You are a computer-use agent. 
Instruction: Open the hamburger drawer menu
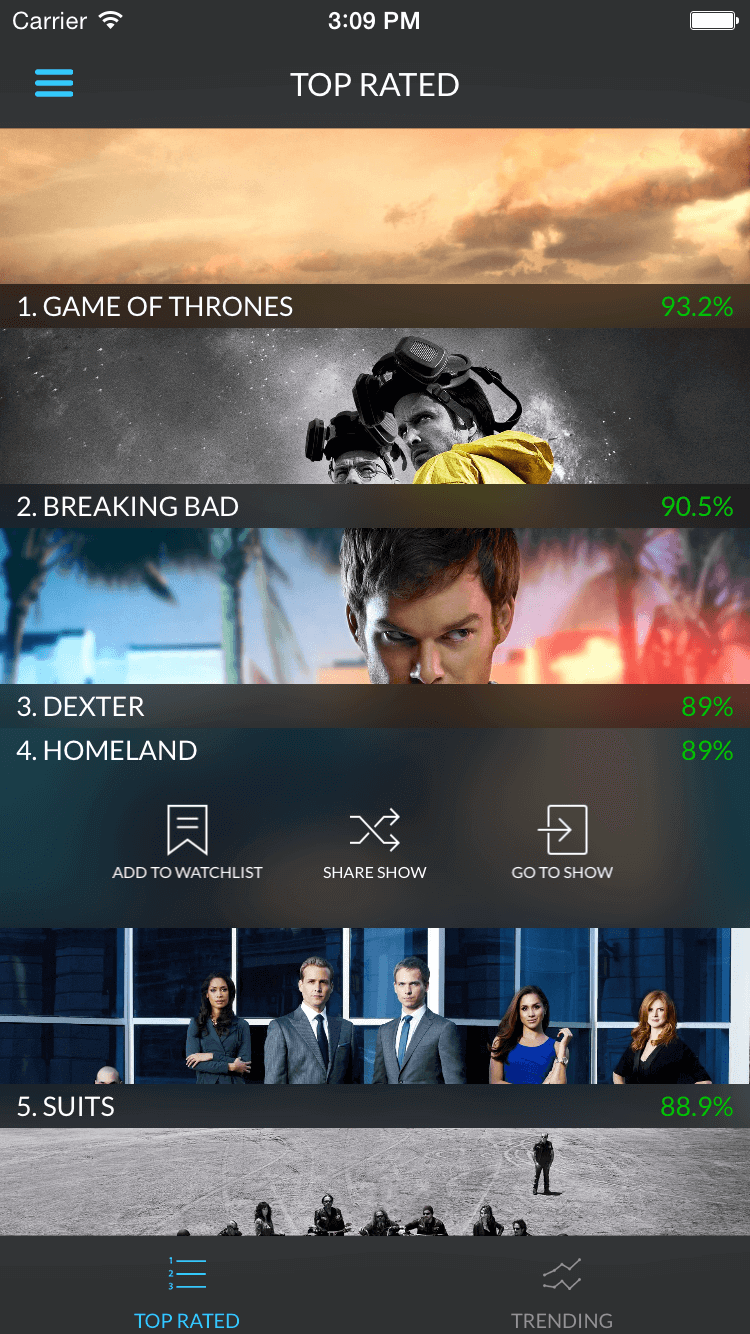(x=54, y=83)
